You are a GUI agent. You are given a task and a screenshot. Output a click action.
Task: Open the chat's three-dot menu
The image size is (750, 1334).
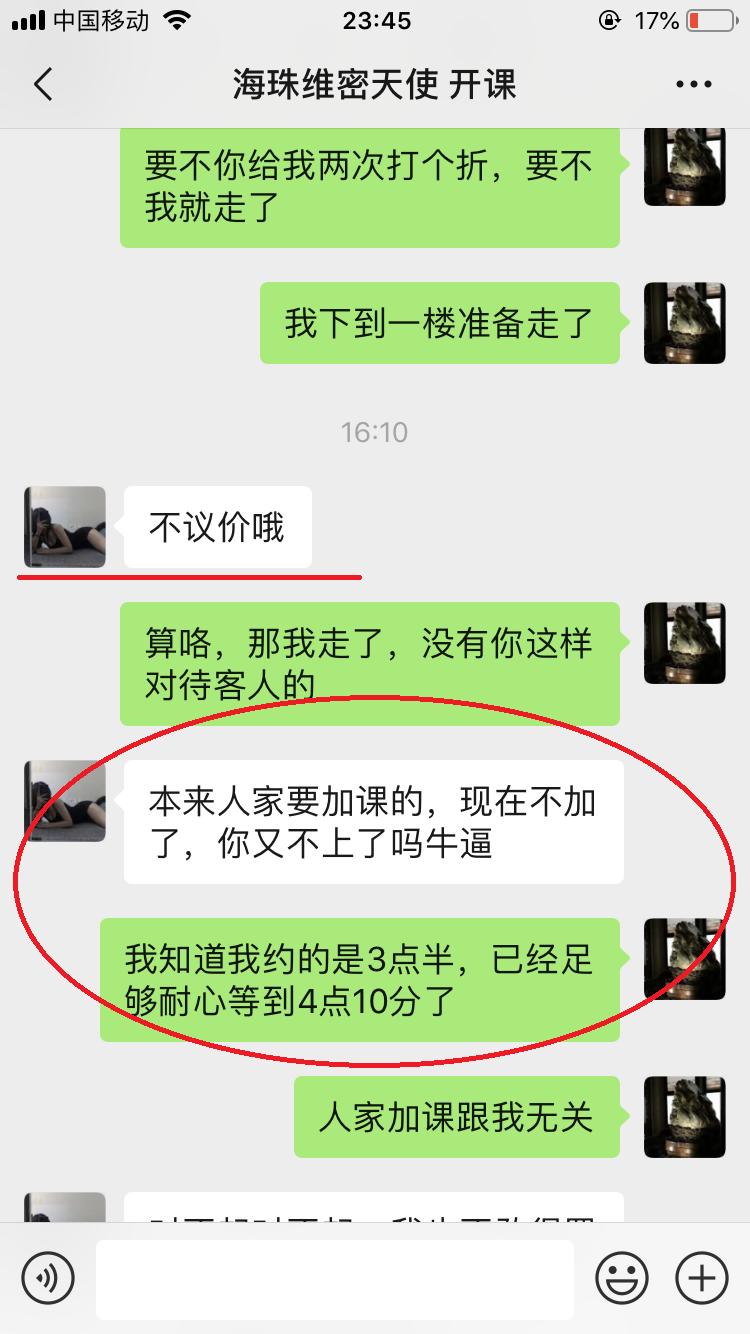[693, 85]
